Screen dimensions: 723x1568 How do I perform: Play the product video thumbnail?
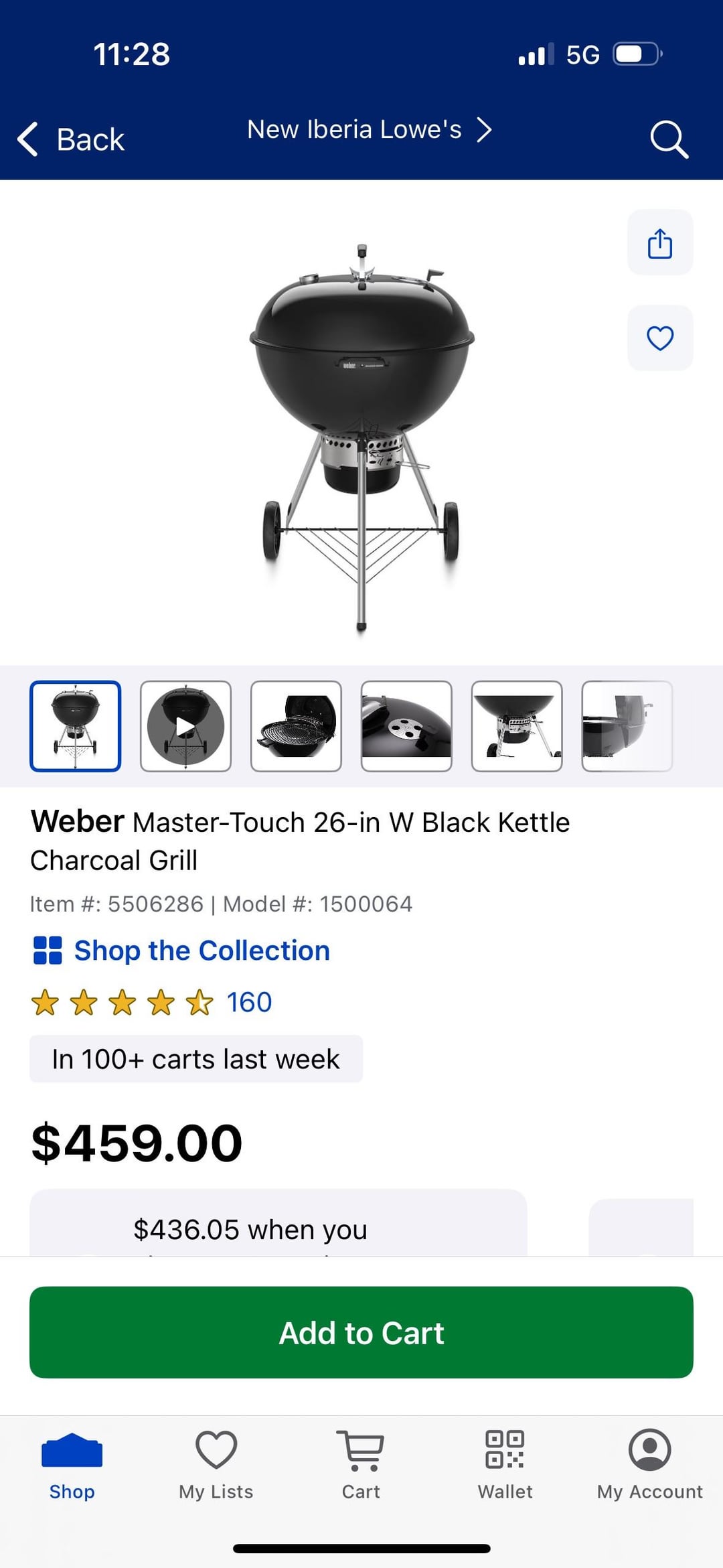pyautogui.click(x=185, y=726)
